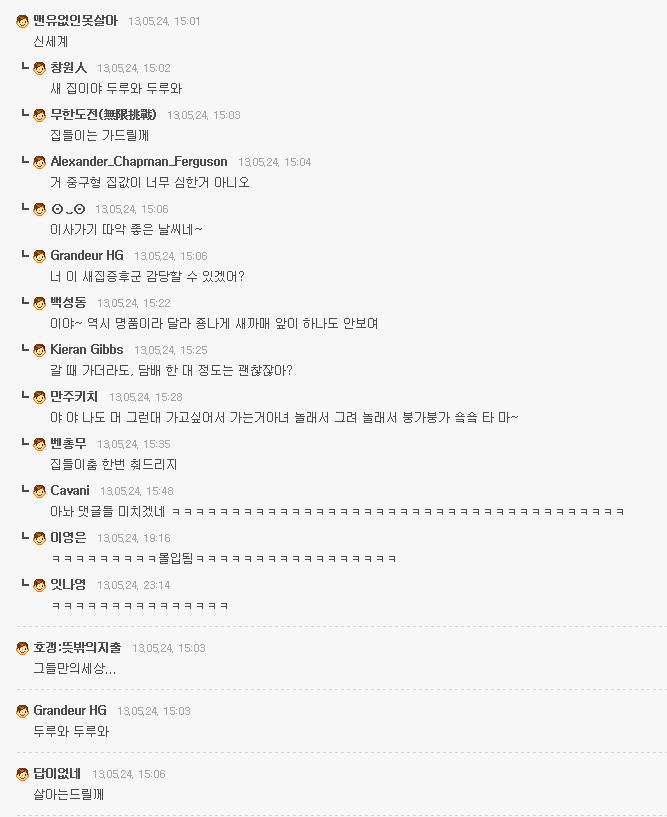
Task: Select commenter 호경:뜻밖의지출
Action: click(77, 647)
